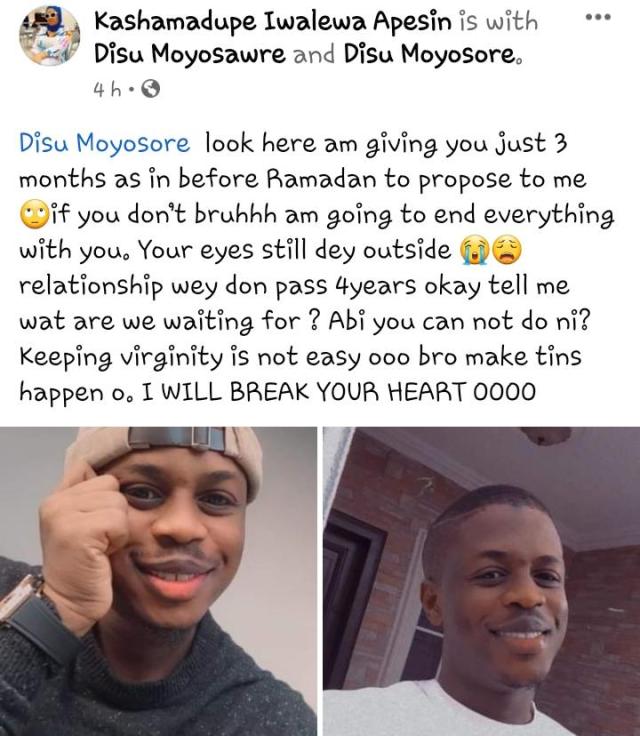Viewport: 640px width, 736px height.
Task: Open the photo of man wearing beanie
Action: (x=158, y=581)
